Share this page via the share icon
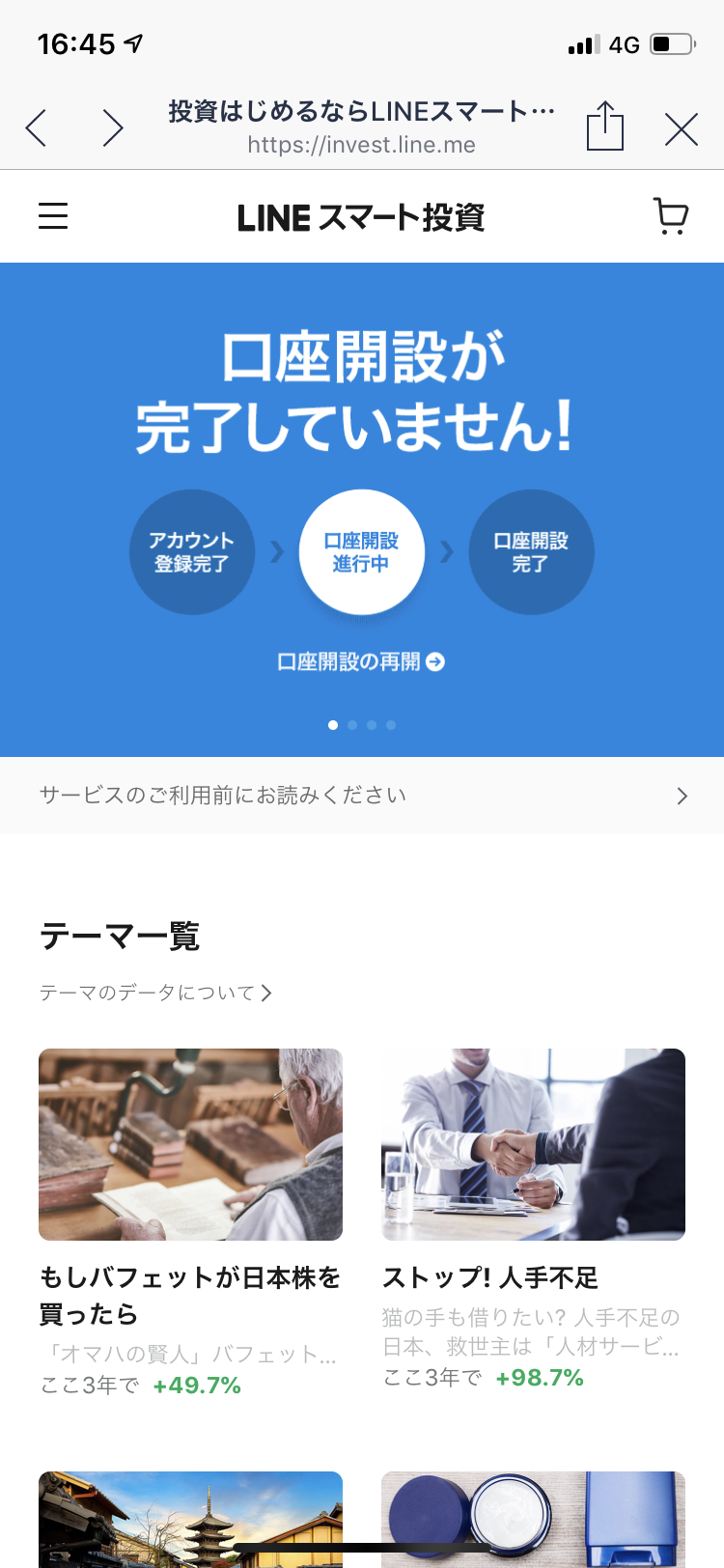The width and height of the screenshot is (724, 1568). [x=605, y=126]
